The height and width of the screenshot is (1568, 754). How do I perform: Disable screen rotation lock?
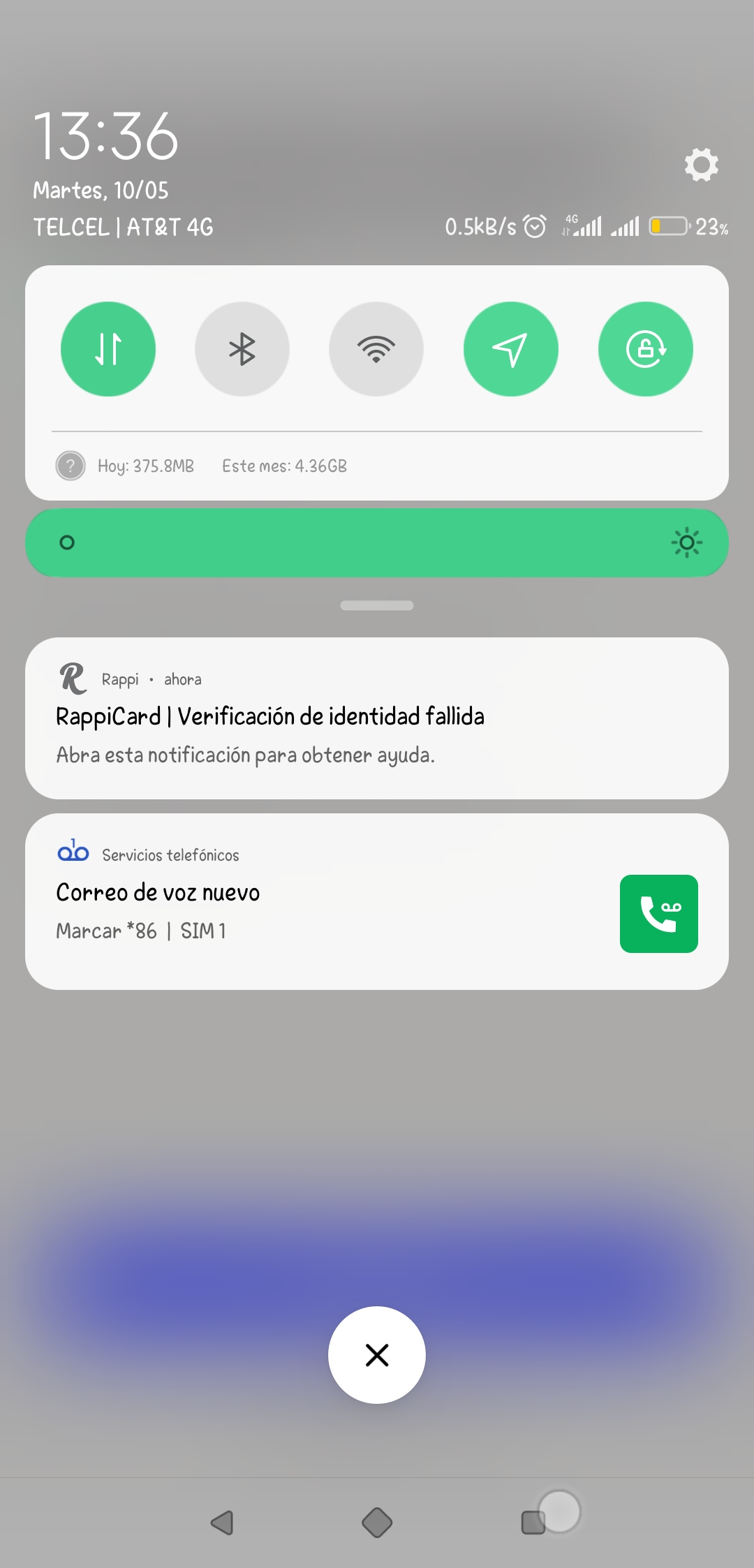point(646,348)
